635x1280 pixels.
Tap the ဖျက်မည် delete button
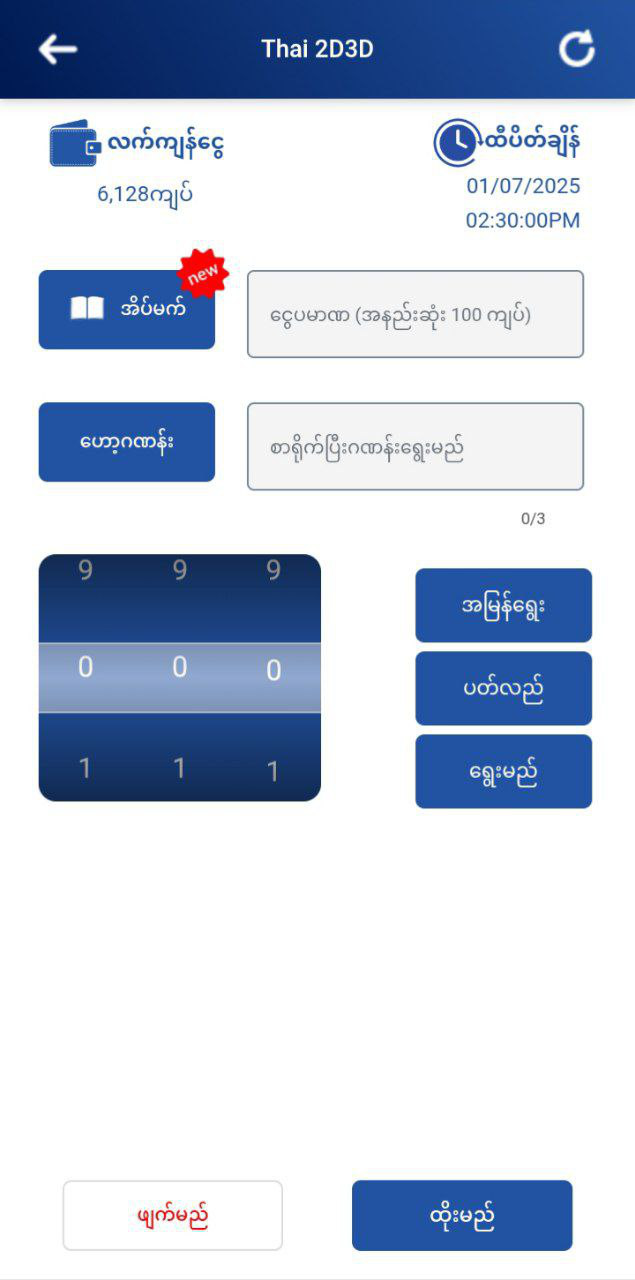coord(173,1215)
